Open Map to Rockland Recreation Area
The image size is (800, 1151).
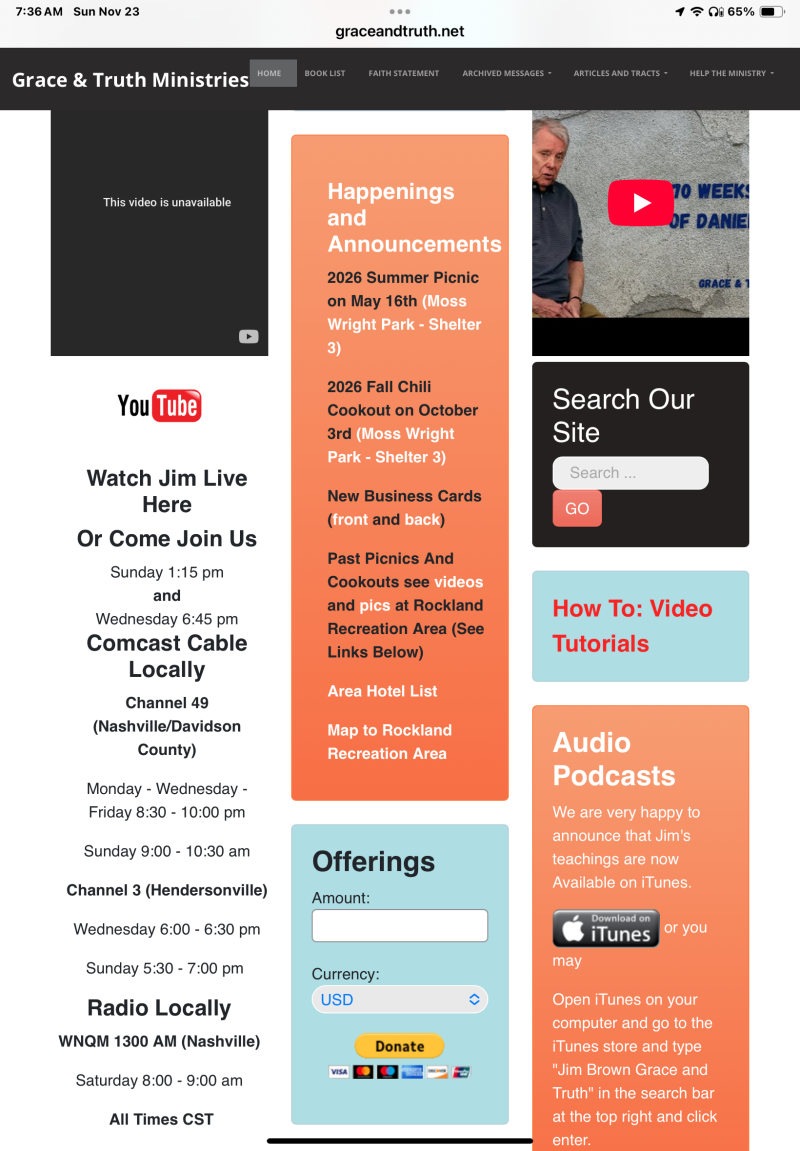click(x=389, y=742)
